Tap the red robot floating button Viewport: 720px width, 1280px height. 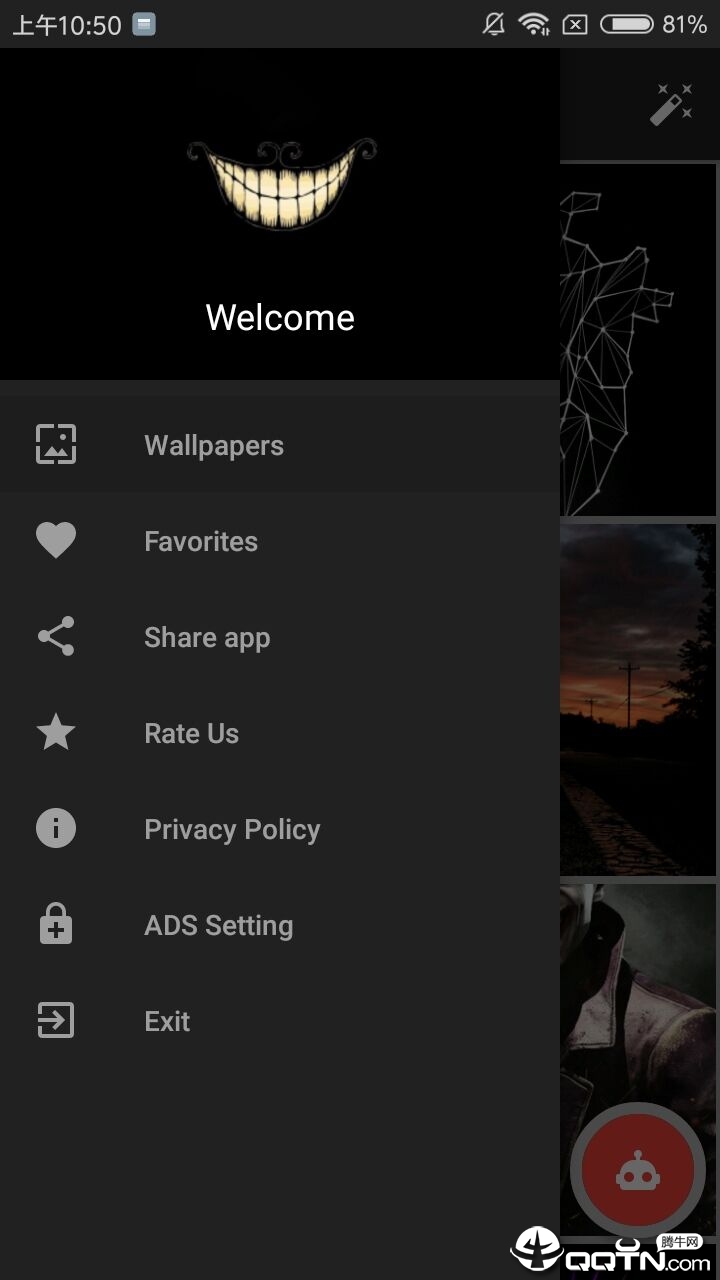[x=638, y=1170]
